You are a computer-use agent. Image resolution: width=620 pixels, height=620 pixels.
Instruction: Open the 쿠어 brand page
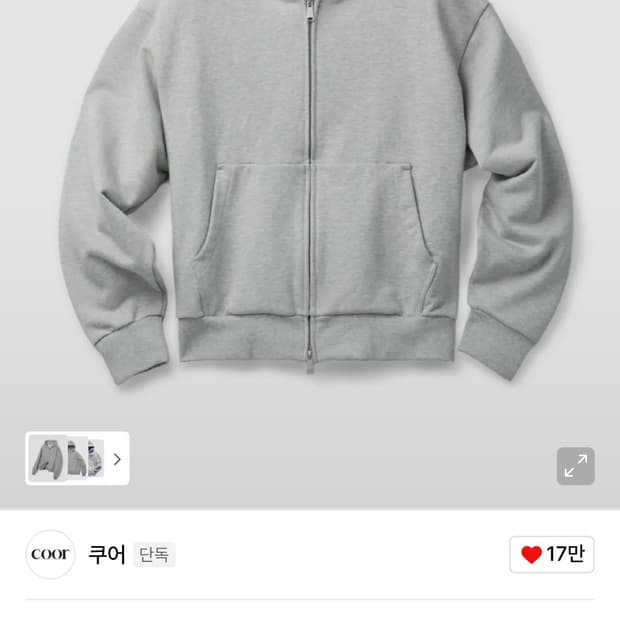[x=107, y=554]
